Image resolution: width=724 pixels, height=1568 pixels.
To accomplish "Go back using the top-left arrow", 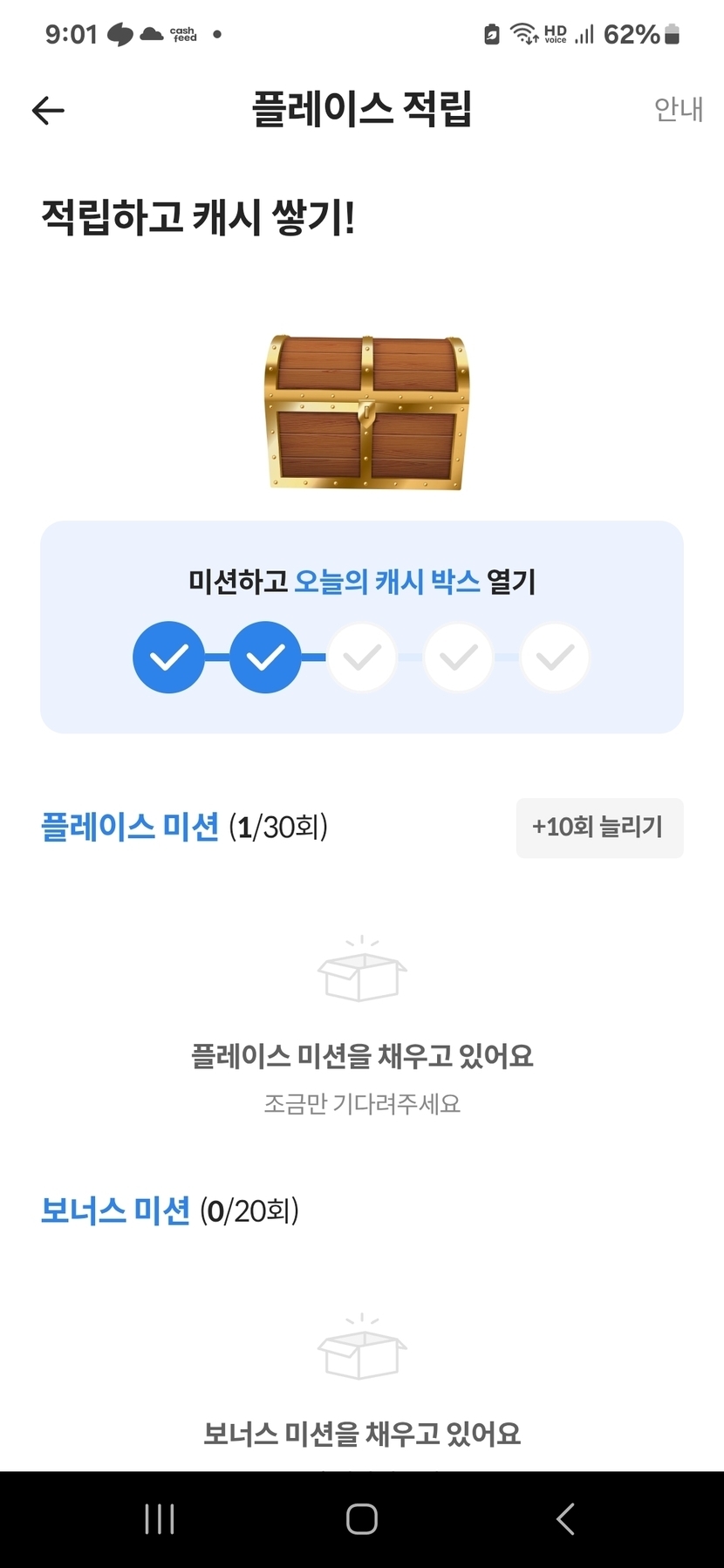I will tap(48, 111).
